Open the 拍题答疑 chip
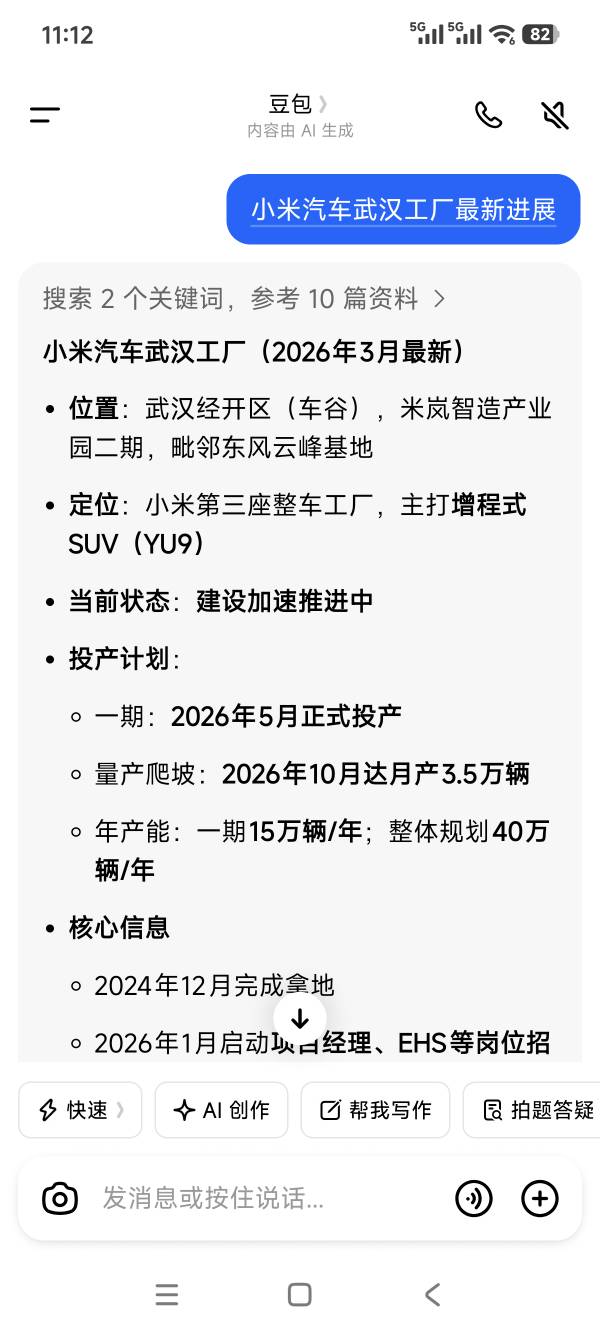The height and width of the screenshot is (1335, 600). pos(535,1110)
